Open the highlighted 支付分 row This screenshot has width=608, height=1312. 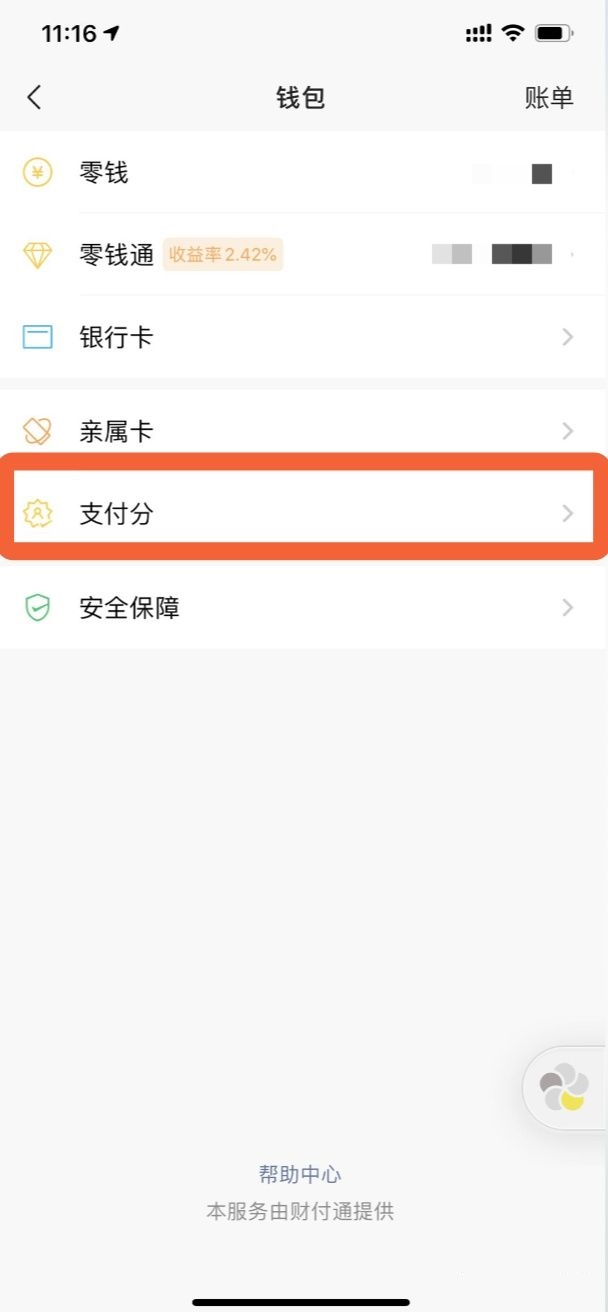[304, 514]
